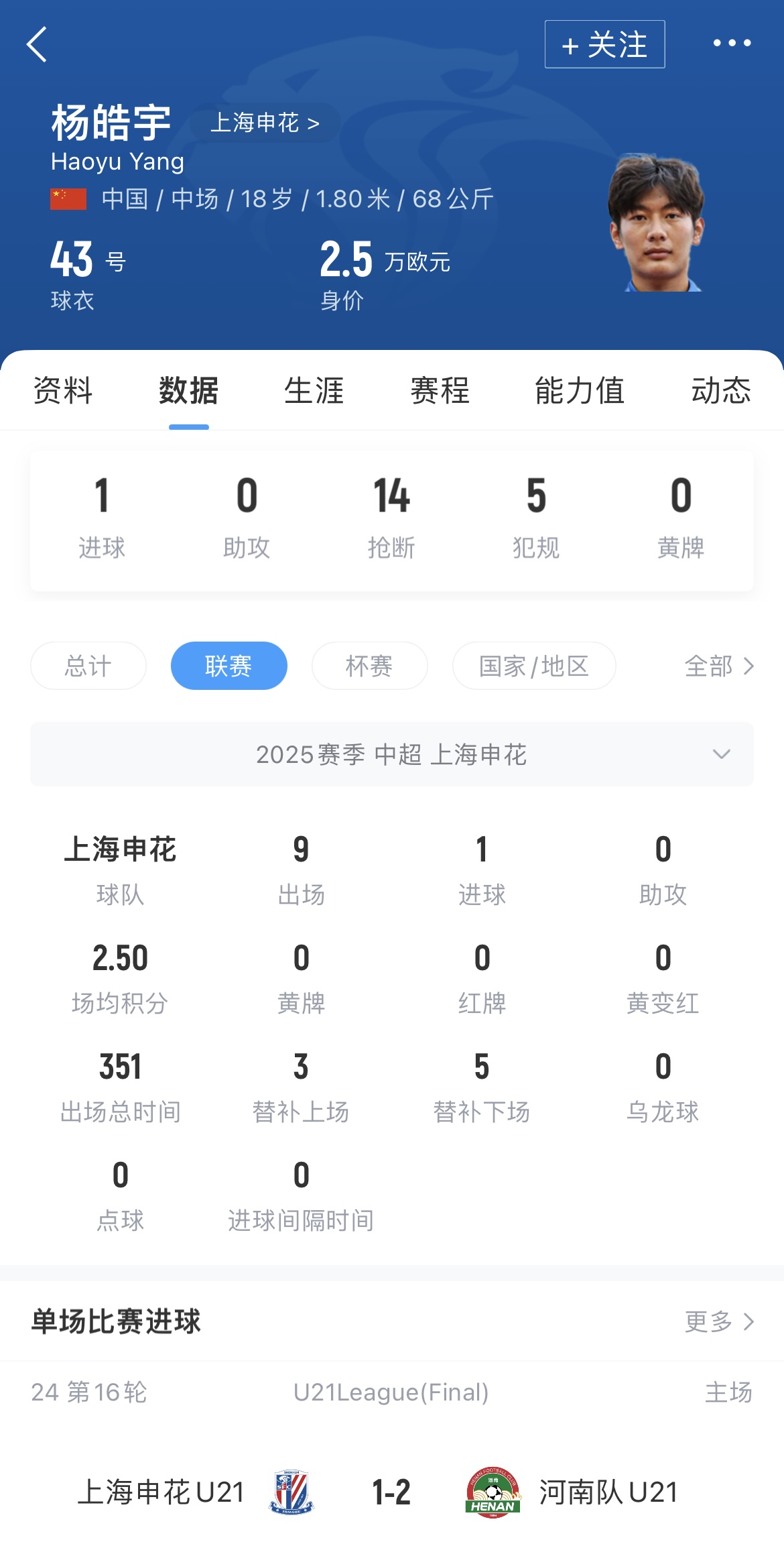
Task: Switch to the 资料 tab
Action: (x=63, y=391)
